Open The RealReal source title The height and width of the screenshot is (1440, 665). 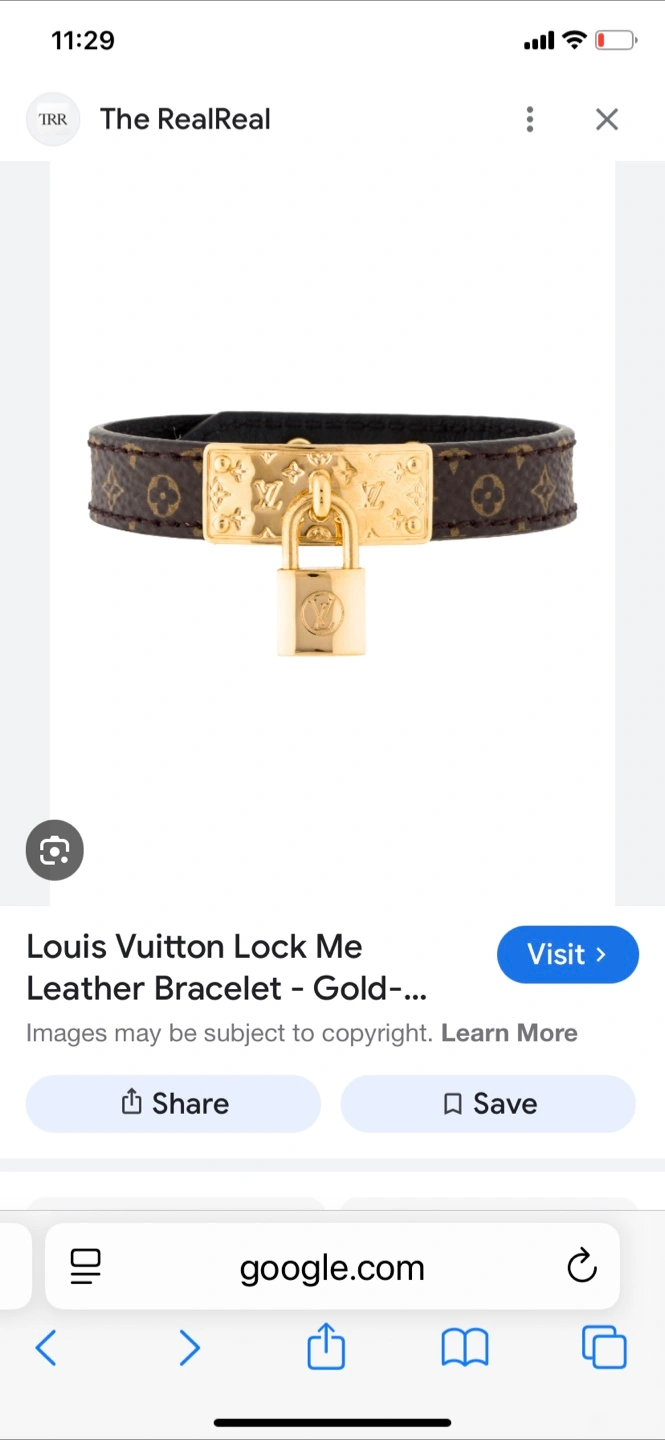185,119
